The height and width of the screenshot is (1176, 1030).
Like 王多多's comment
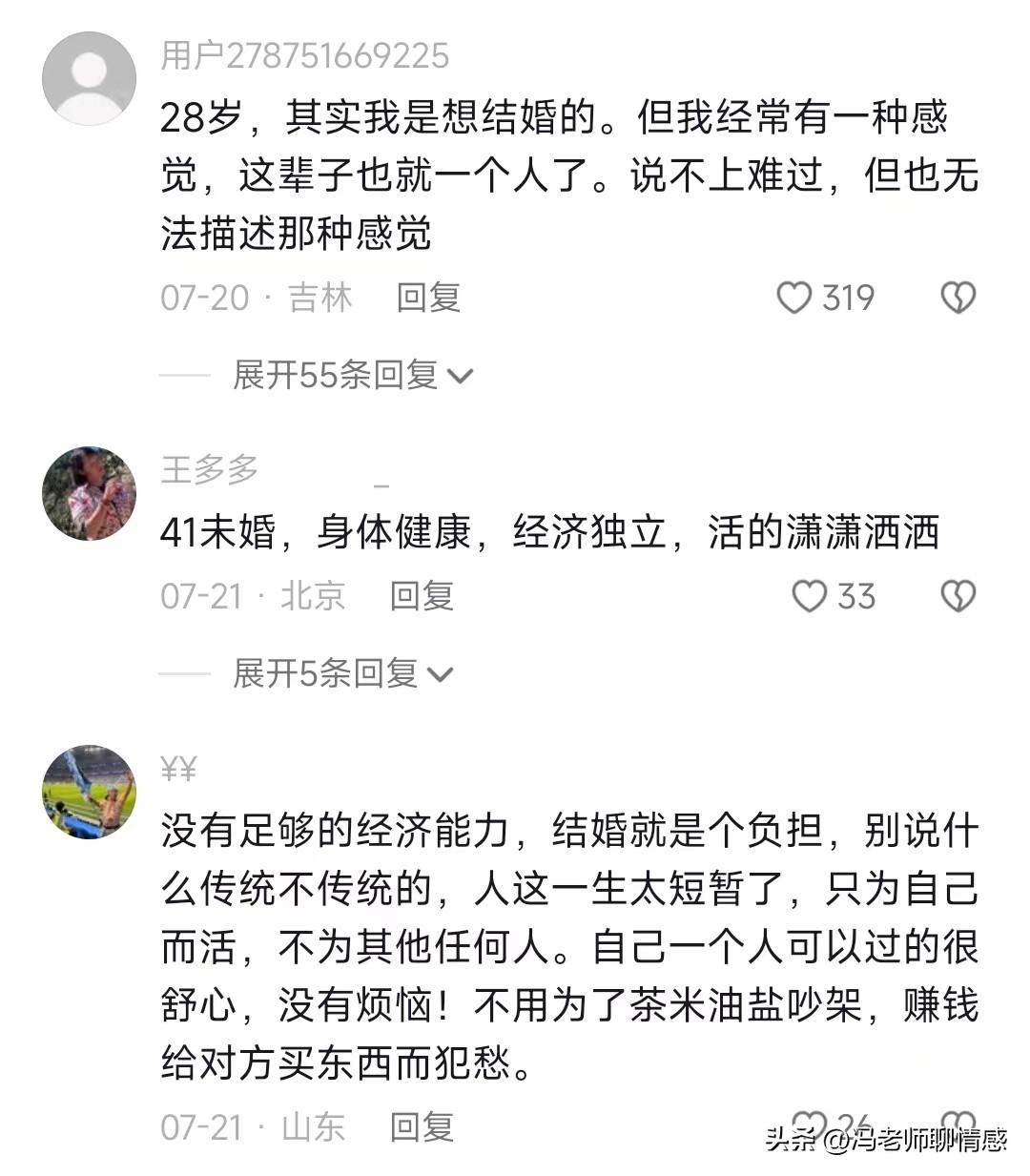tap(810, 596)
